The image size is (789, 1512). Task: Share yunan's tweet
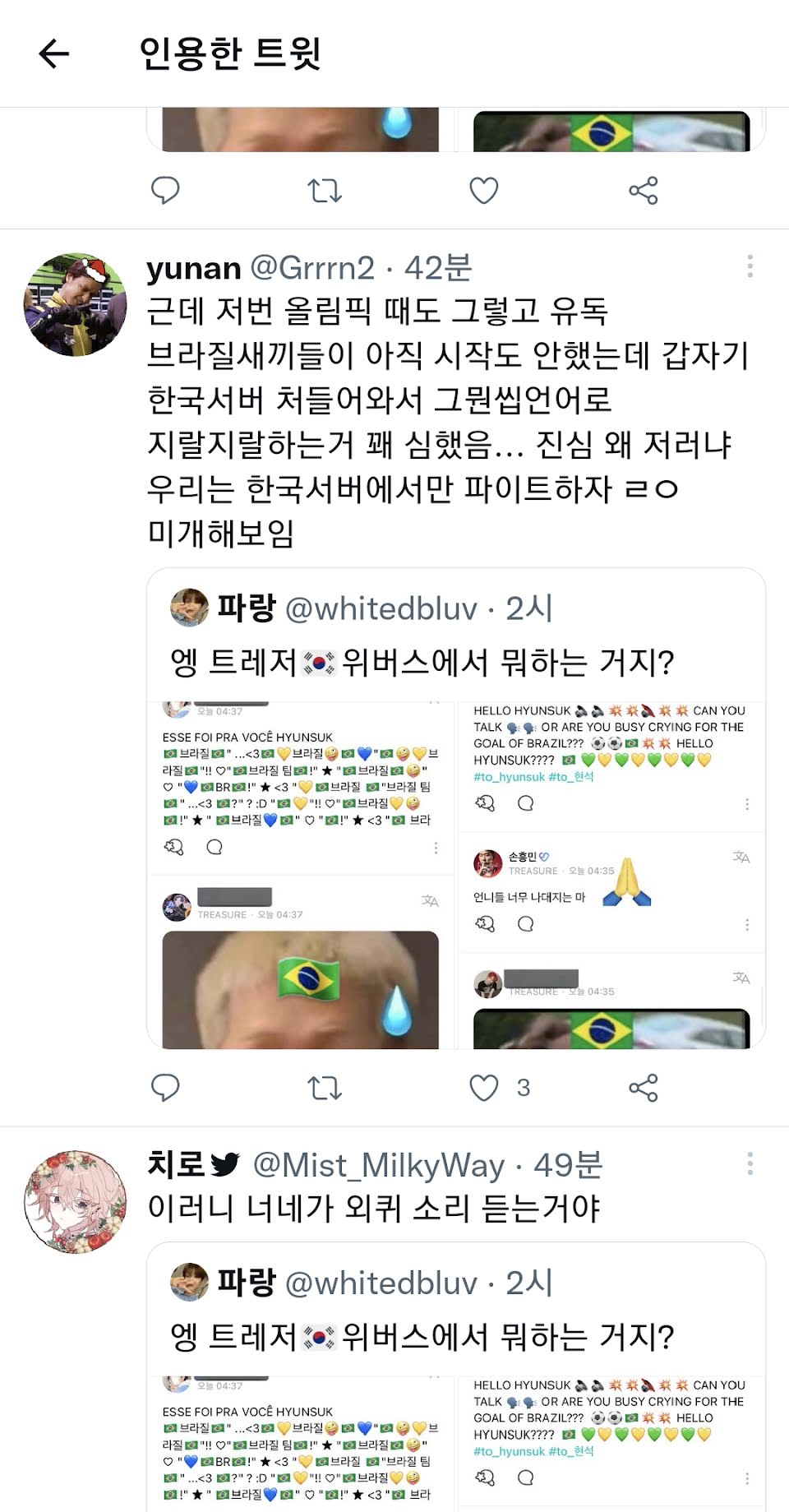coord(643,1087)
